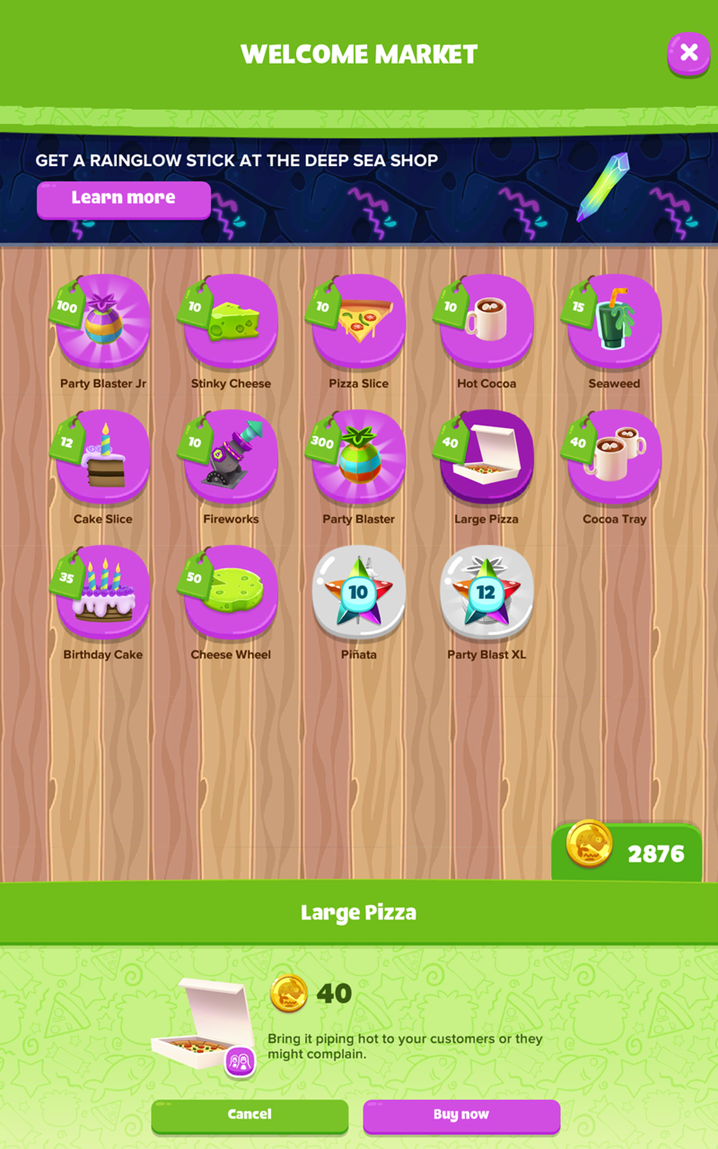Viewport: 718px width, 1149px height.
Task: Pick the Cheese Wheel item
Action: pyautogui.click(x=231, y=593)
